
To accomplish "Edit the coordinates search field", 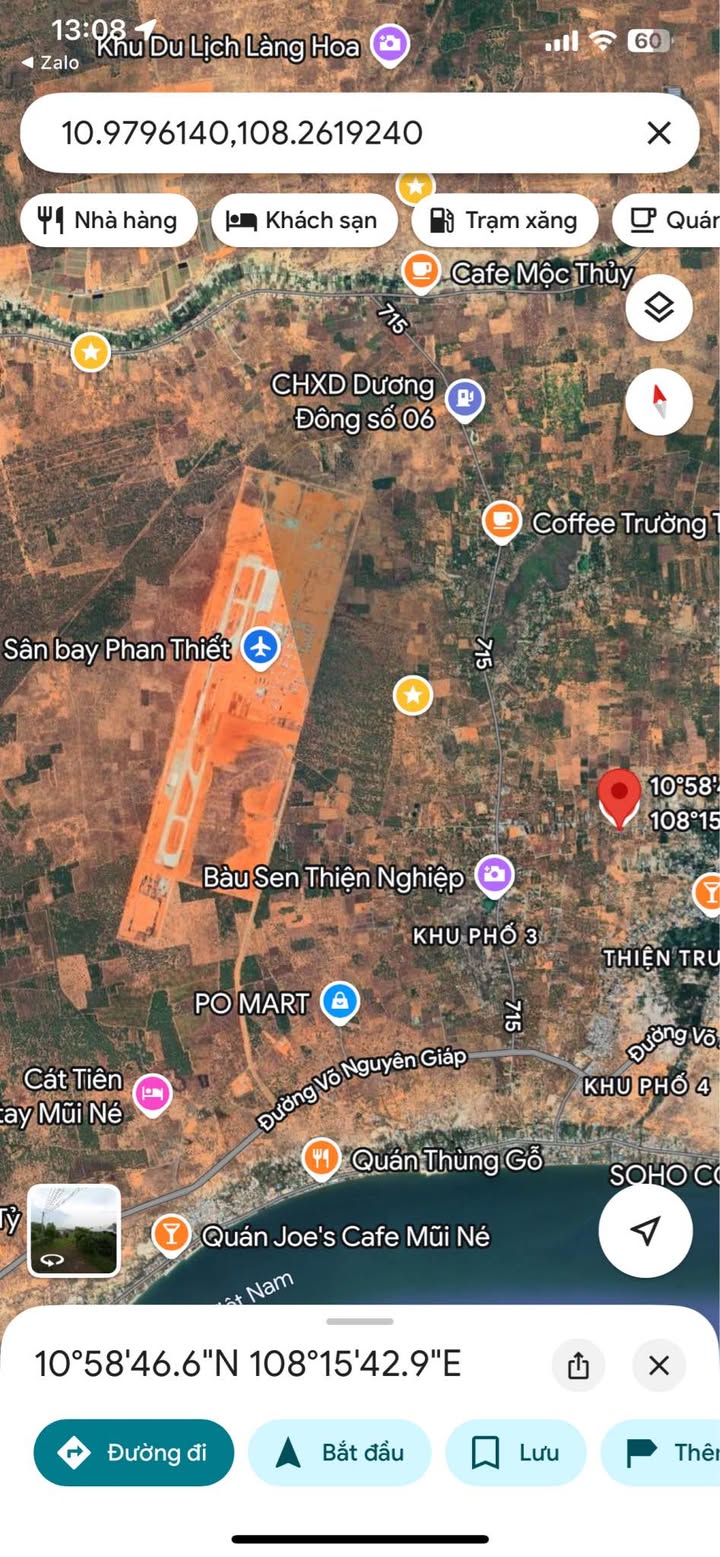I will pos(340,133).
